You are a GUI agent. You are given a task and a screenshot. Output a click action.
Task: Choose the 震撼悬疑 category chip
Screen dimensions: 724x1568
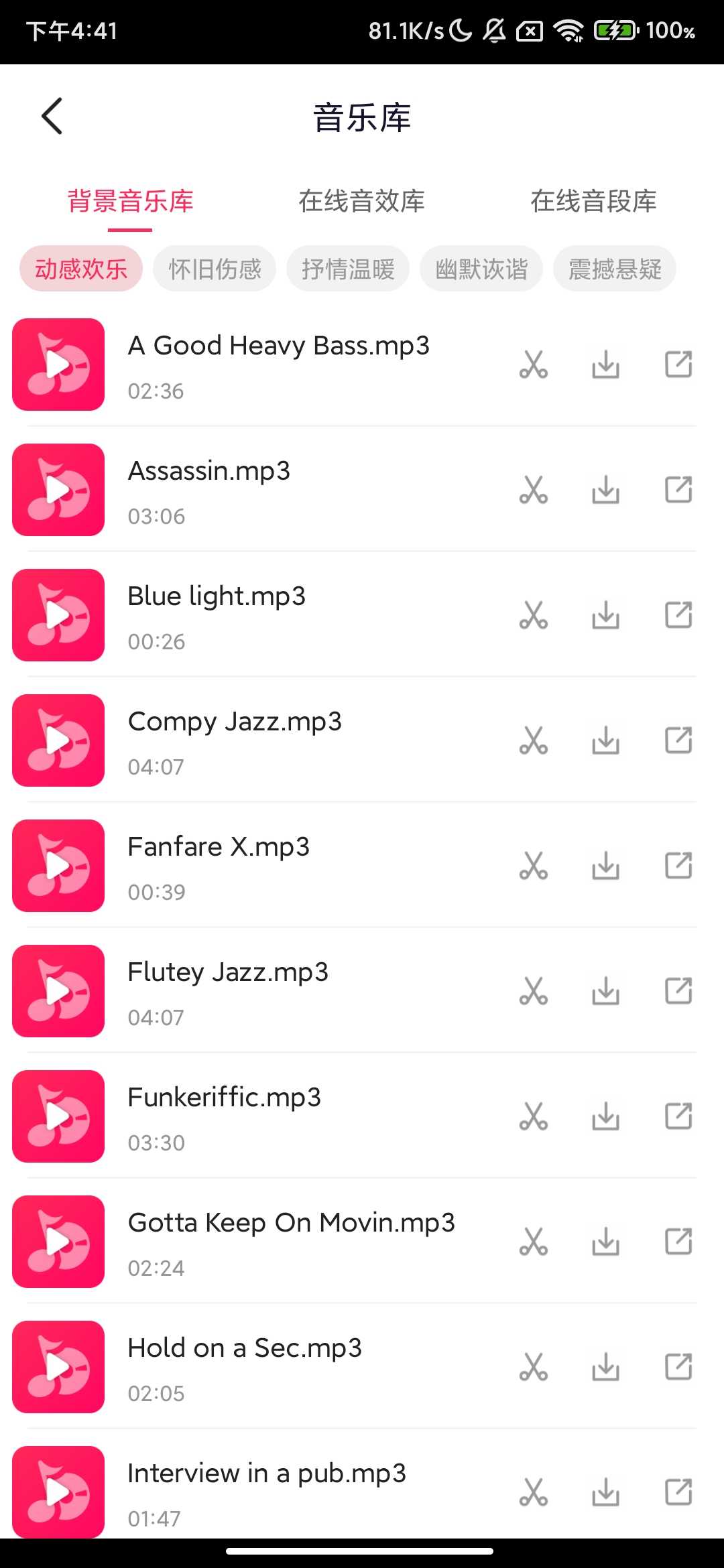[615, 269]
